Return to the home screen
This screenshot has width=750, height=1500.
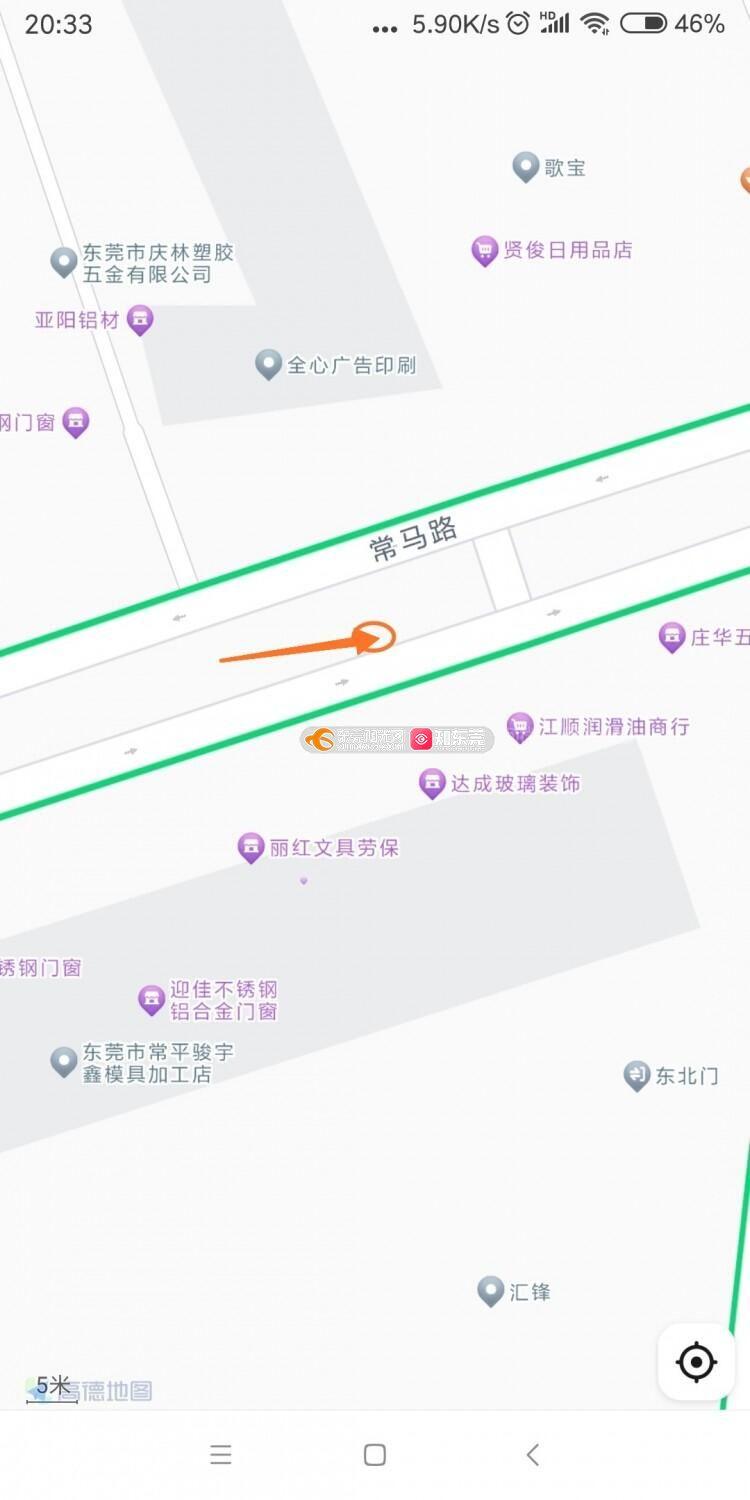[x=375, y=1455]
